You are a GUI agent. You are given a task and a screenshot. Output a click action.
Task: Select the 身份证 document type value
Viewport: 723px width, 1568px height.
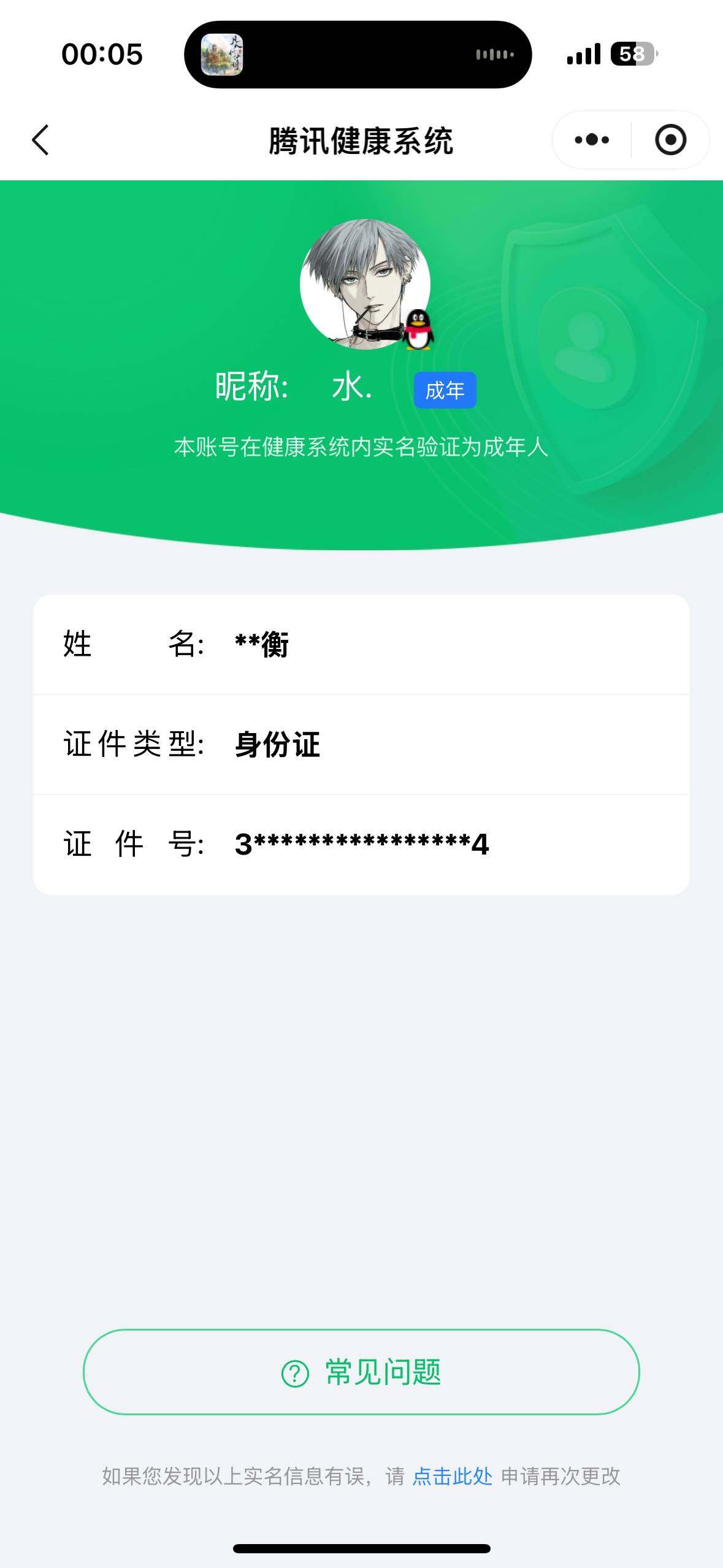tap(276, 745)
